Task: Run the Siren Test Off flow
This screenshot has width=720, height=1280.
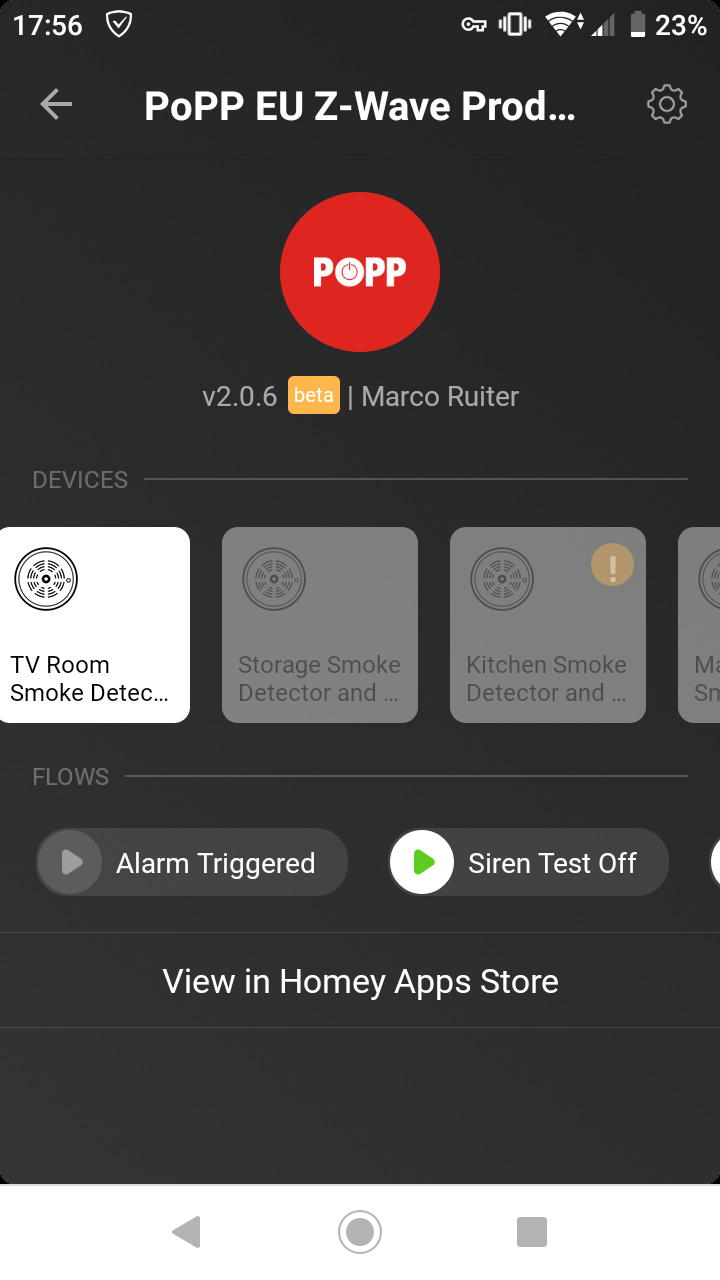Action: click(x=423, y=862)
